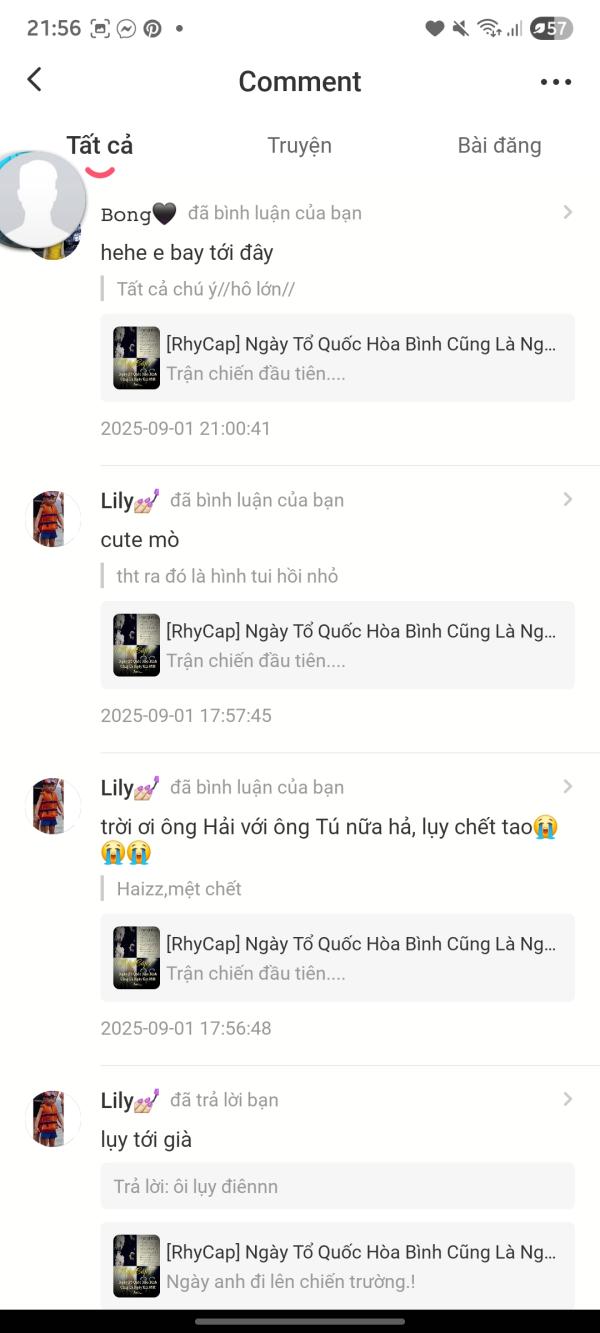
Task: Open story card under "cute mò" comment
Action: coord(337,645)
